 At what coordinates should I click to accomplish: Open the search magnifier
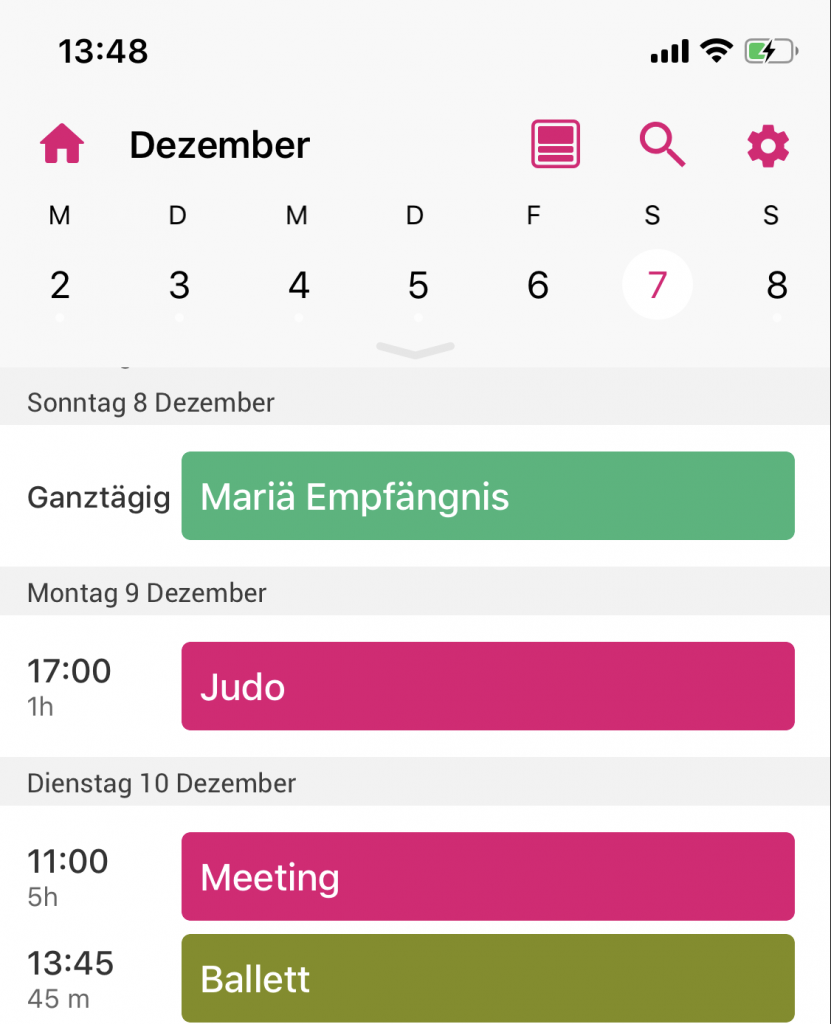pos(662,146)
